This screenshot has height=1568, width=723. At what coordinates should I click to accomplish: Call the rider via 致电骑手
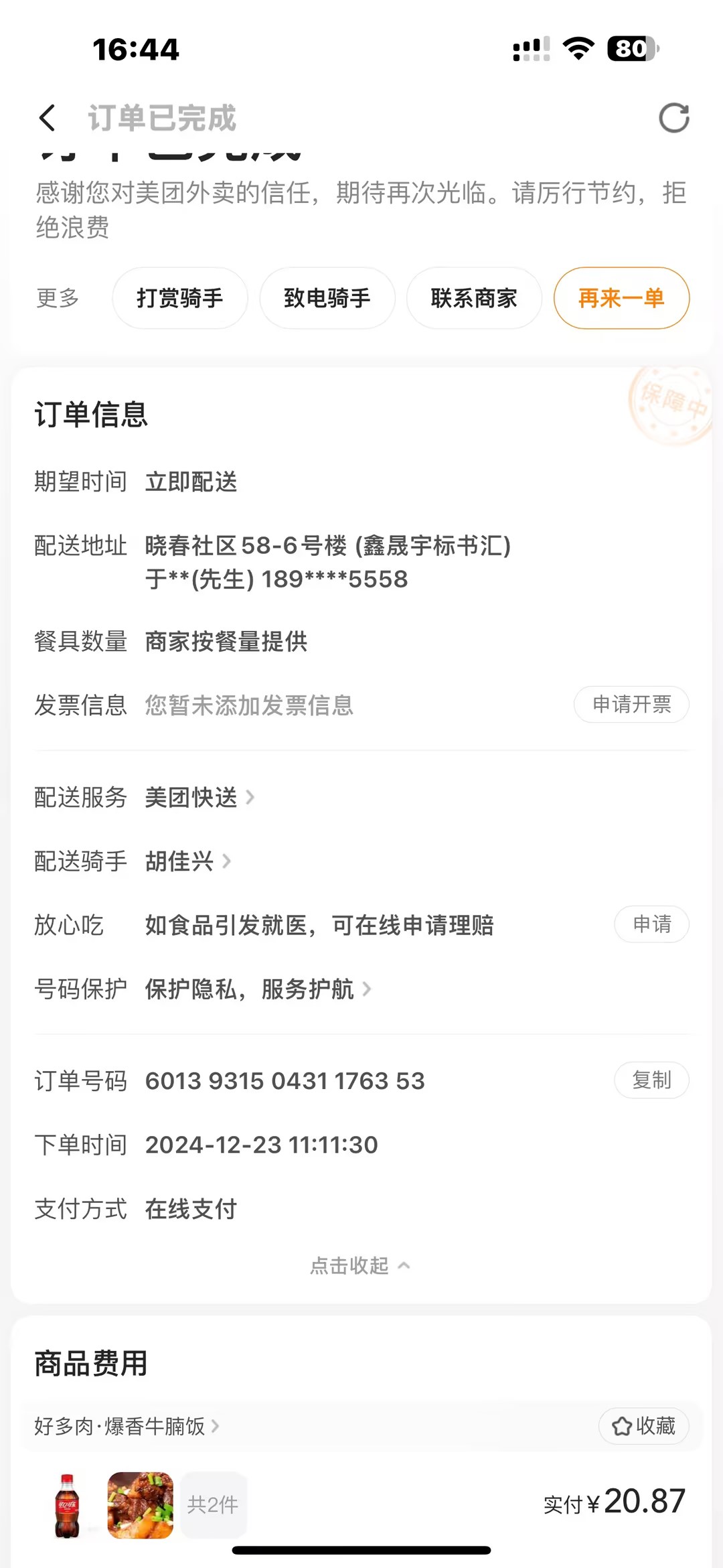[x=327, y=298]
